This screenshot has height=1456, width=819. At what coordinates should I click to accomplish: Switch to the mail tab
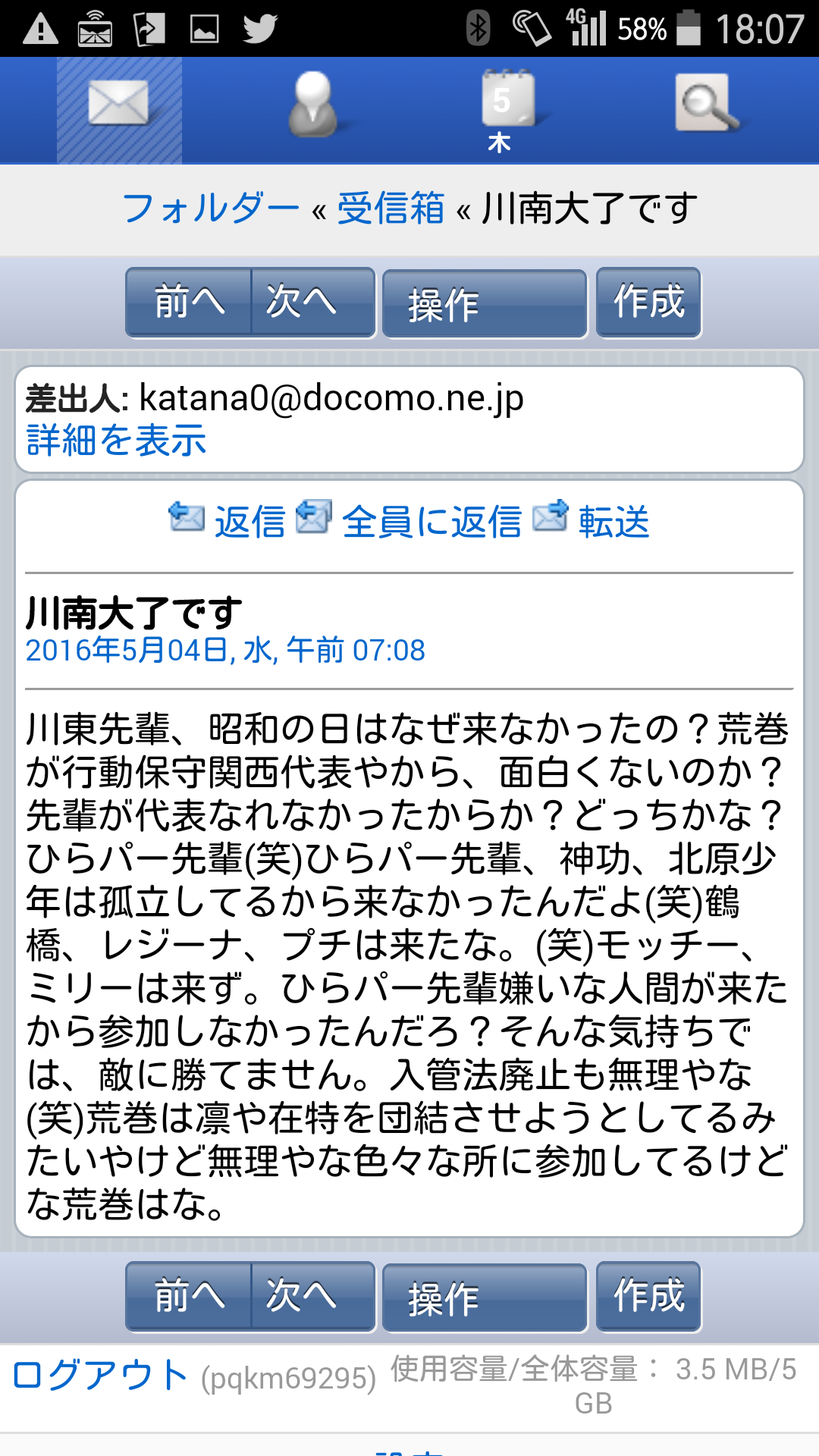[119, 109]
